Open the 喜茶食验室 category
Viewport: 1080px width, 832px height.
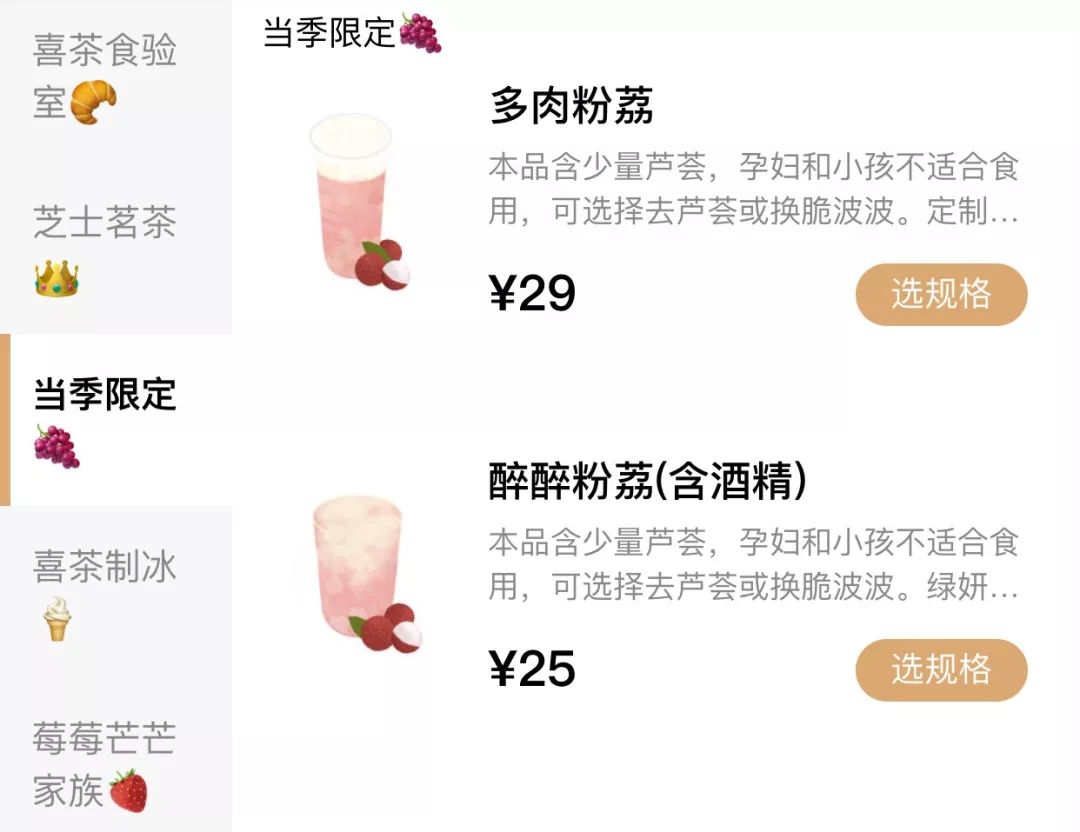pyautogui.click(x=105, y=75)
